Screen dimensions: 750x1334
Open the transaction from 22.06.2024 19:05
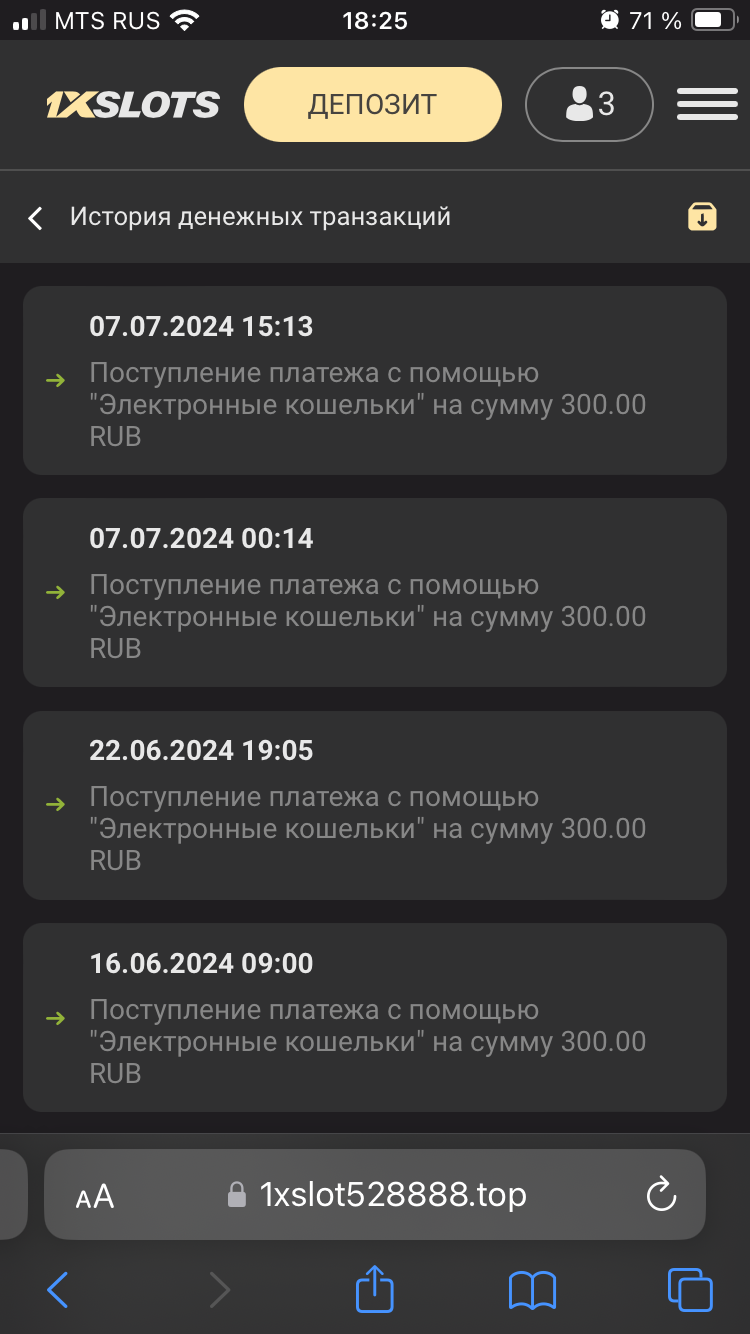point(374,805)
